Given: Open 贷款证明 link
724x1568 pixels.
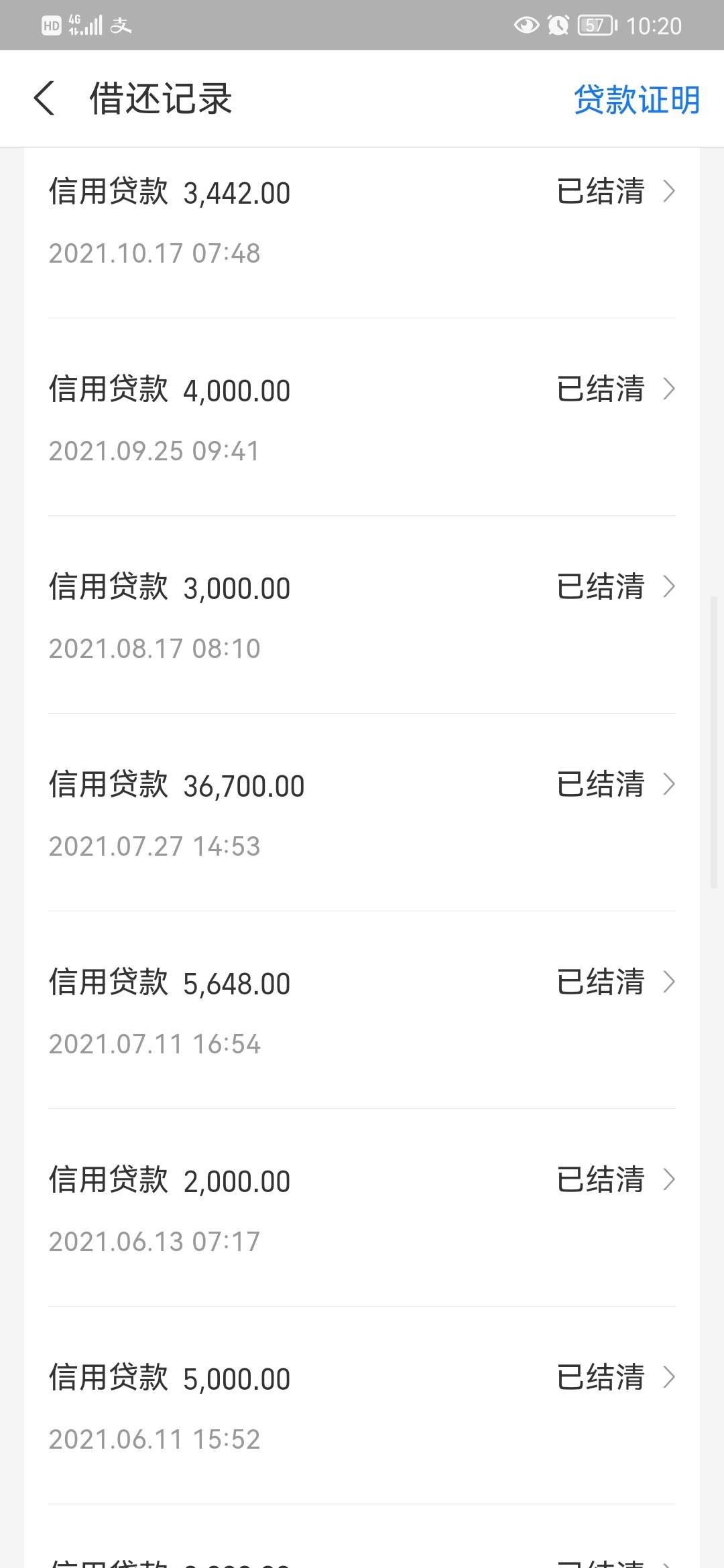Looking at the screenshot, I should click(x=636, y=100).
